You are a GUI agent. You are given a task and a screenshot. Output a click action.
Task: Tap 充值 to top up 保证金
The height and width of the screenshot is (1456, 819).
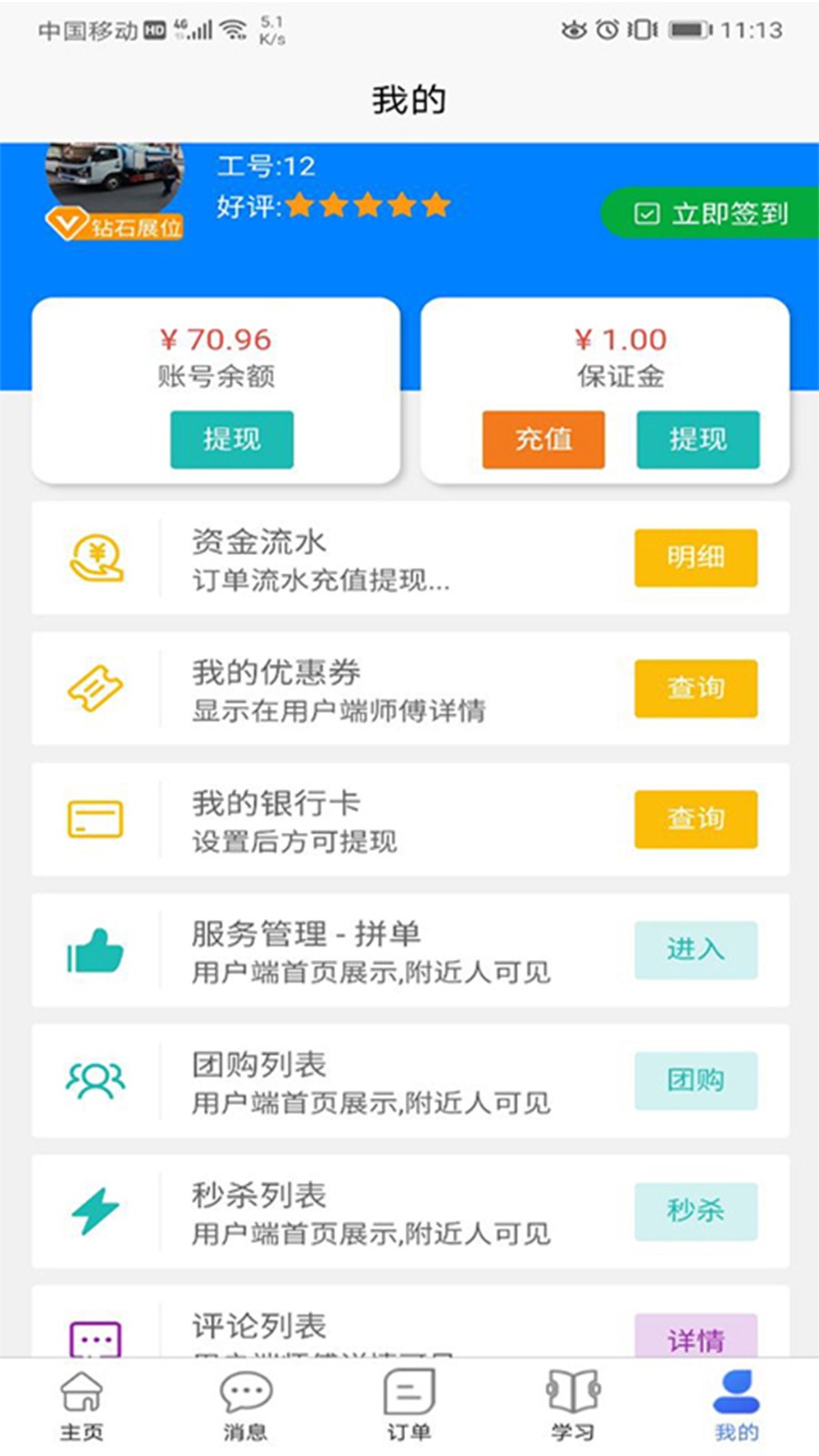tap(543, 440)
